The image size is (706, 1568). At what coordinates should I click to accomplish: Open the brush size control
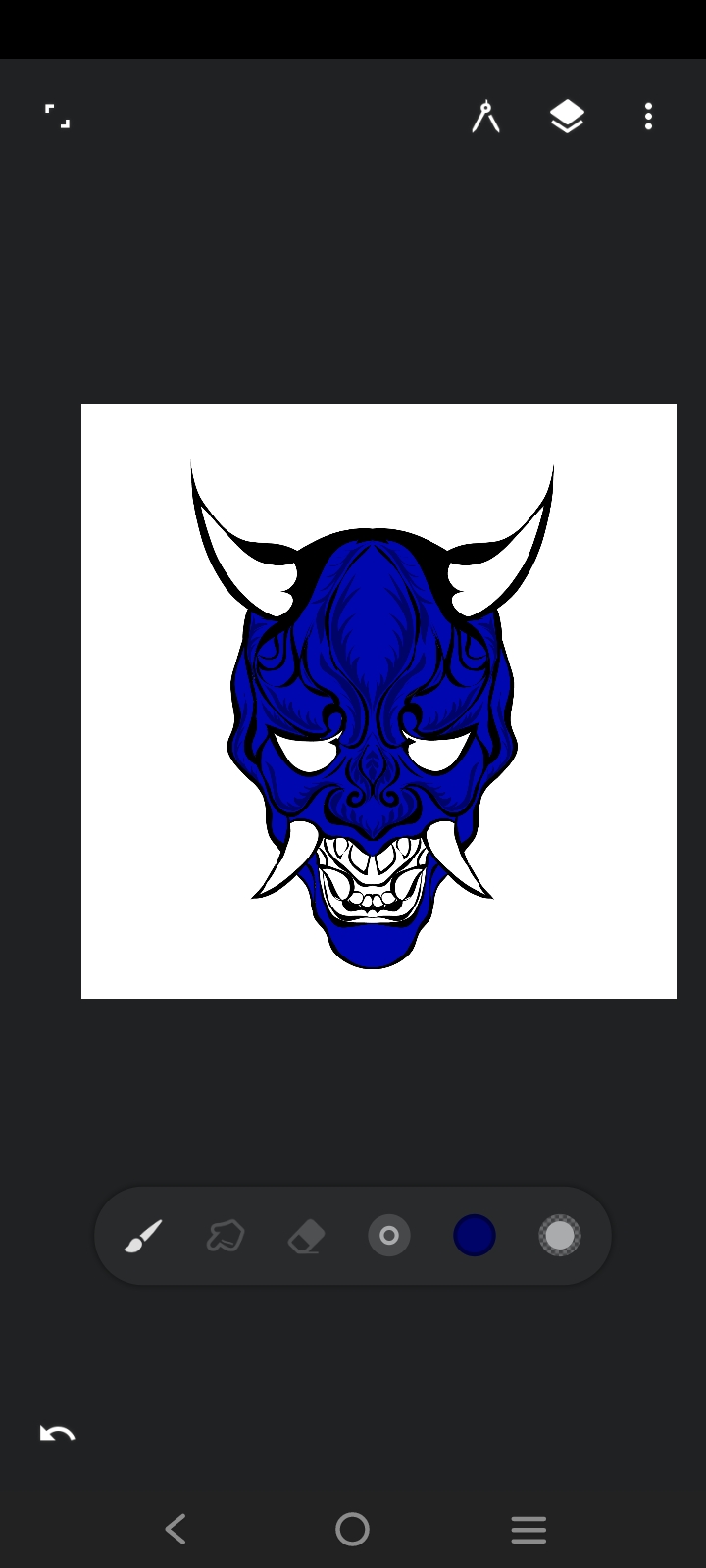coord(389,1236)
